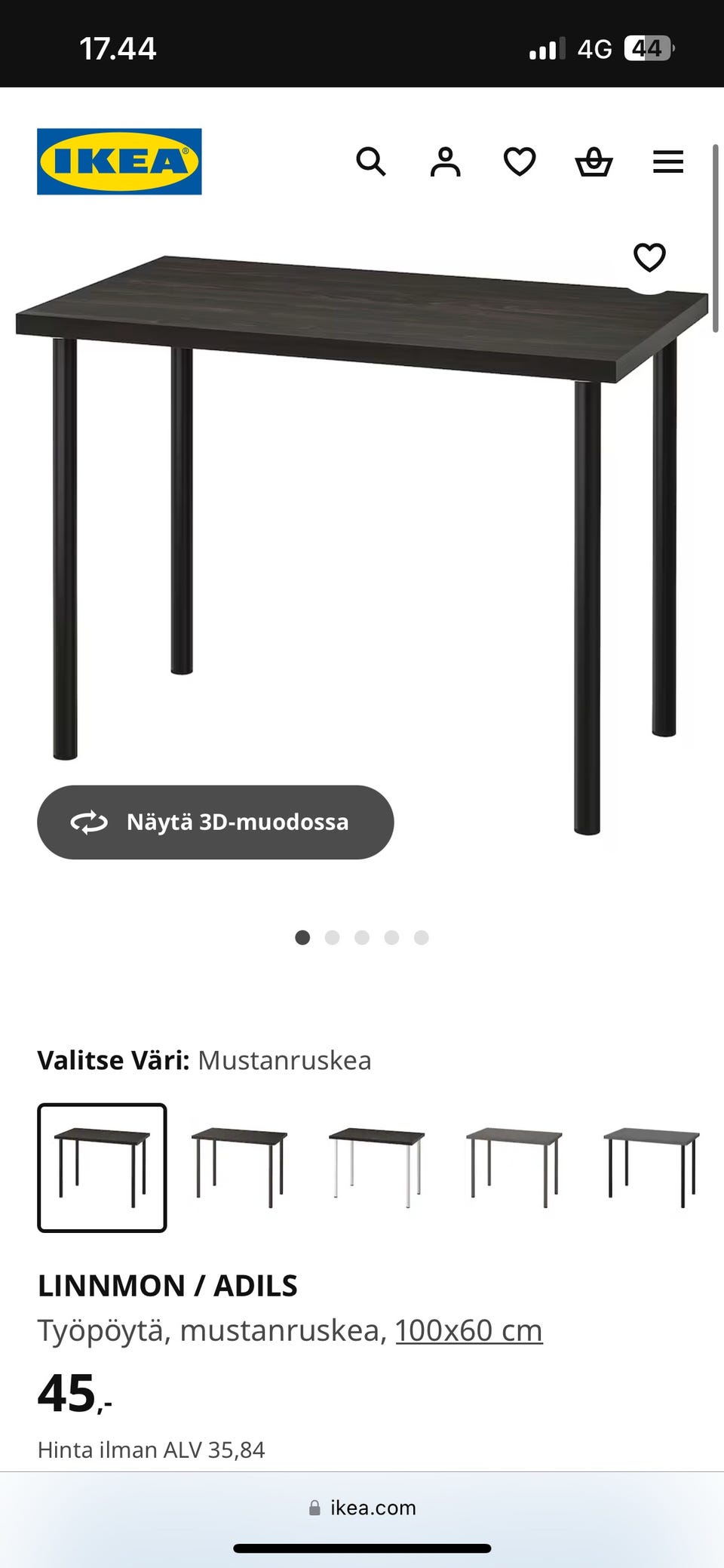Open the shopping bag
The width and height of the screenshot is (724, 1568).
(x=594, y=161)
